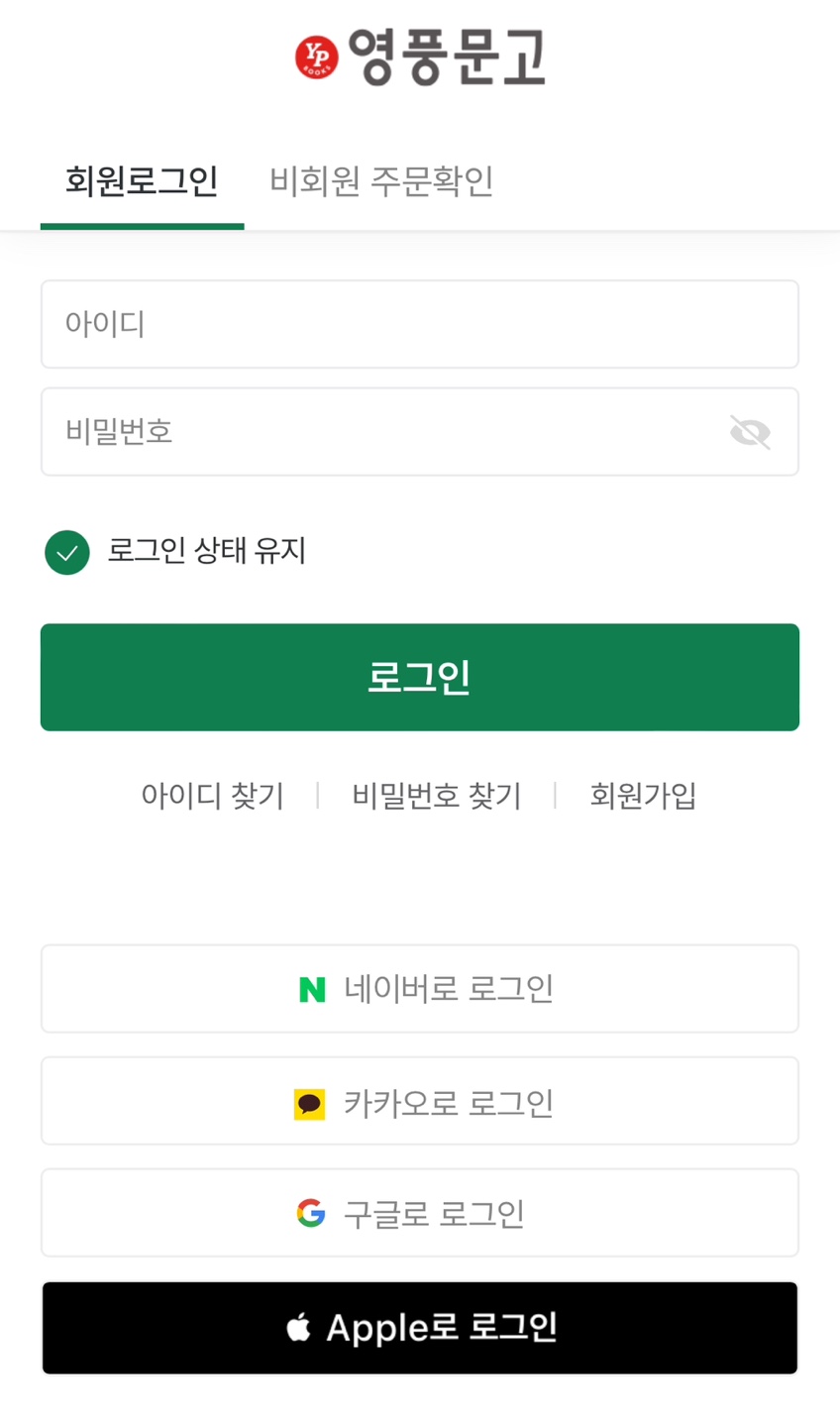Switch to the 비회원 주문확인 tab
The image size is (840, 1427).
click(382, 181)
